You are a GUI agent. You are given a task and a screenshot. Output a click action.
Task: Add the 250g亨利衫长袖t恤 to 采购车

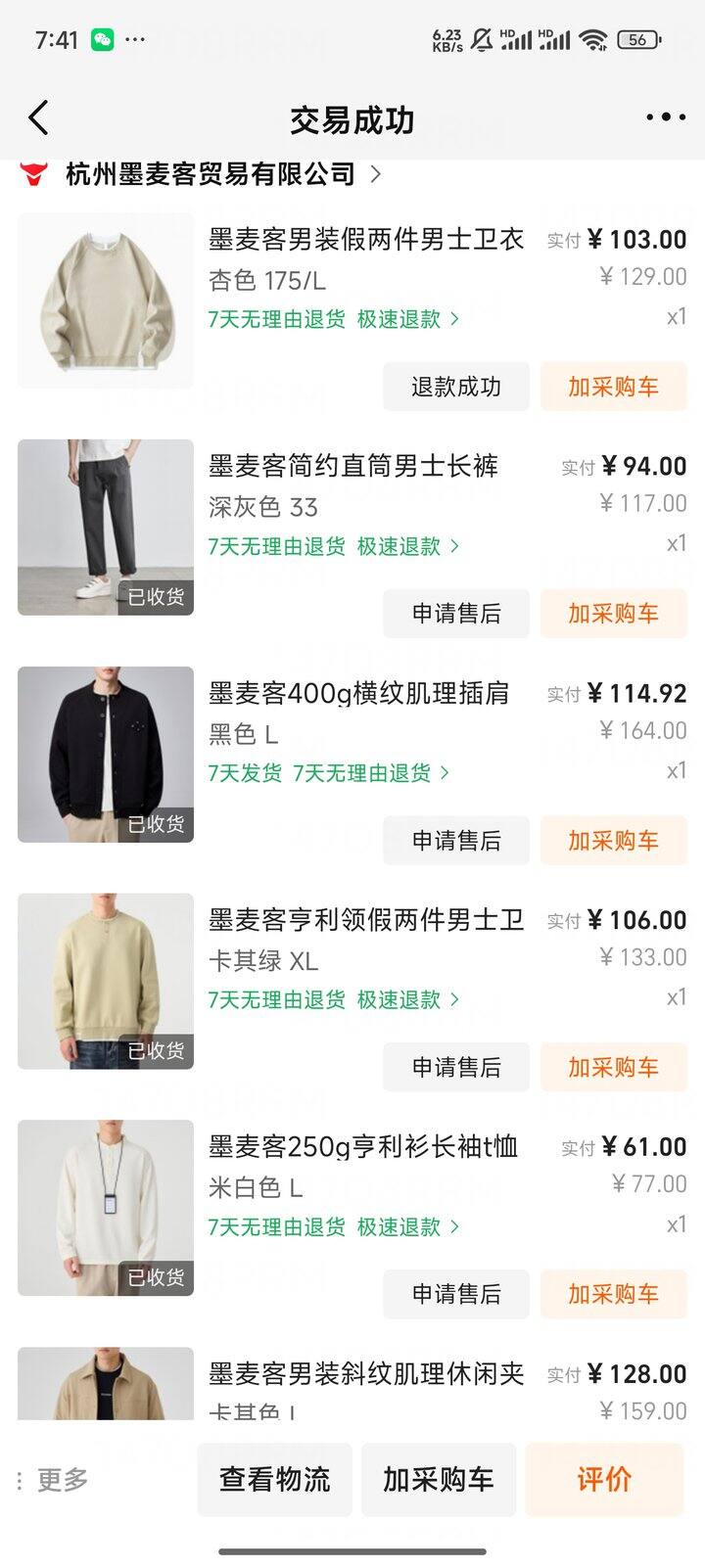coord(613,1295)
